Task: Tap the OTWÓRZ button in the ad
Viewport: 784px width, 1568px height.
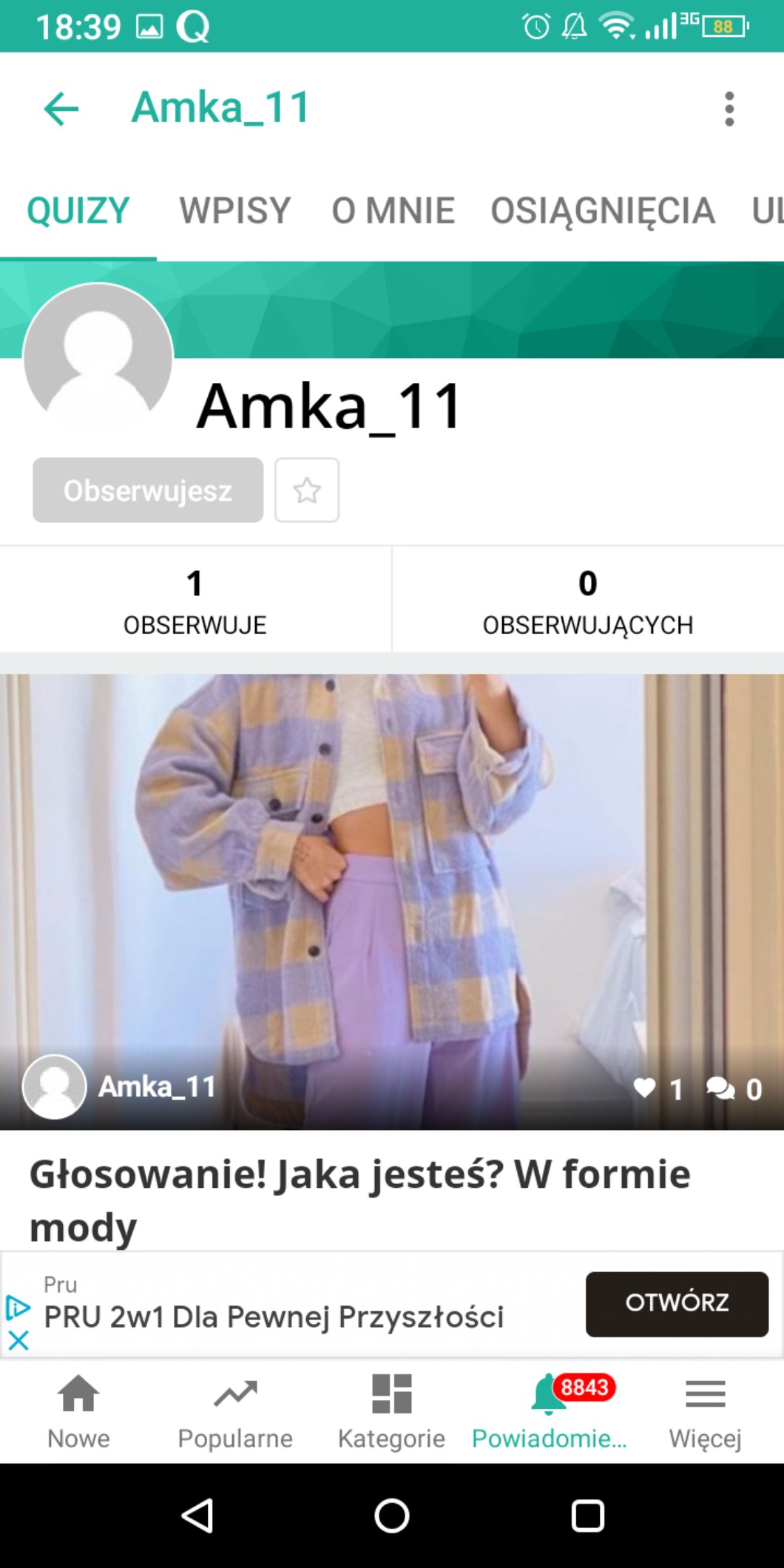Action: 677,1304
